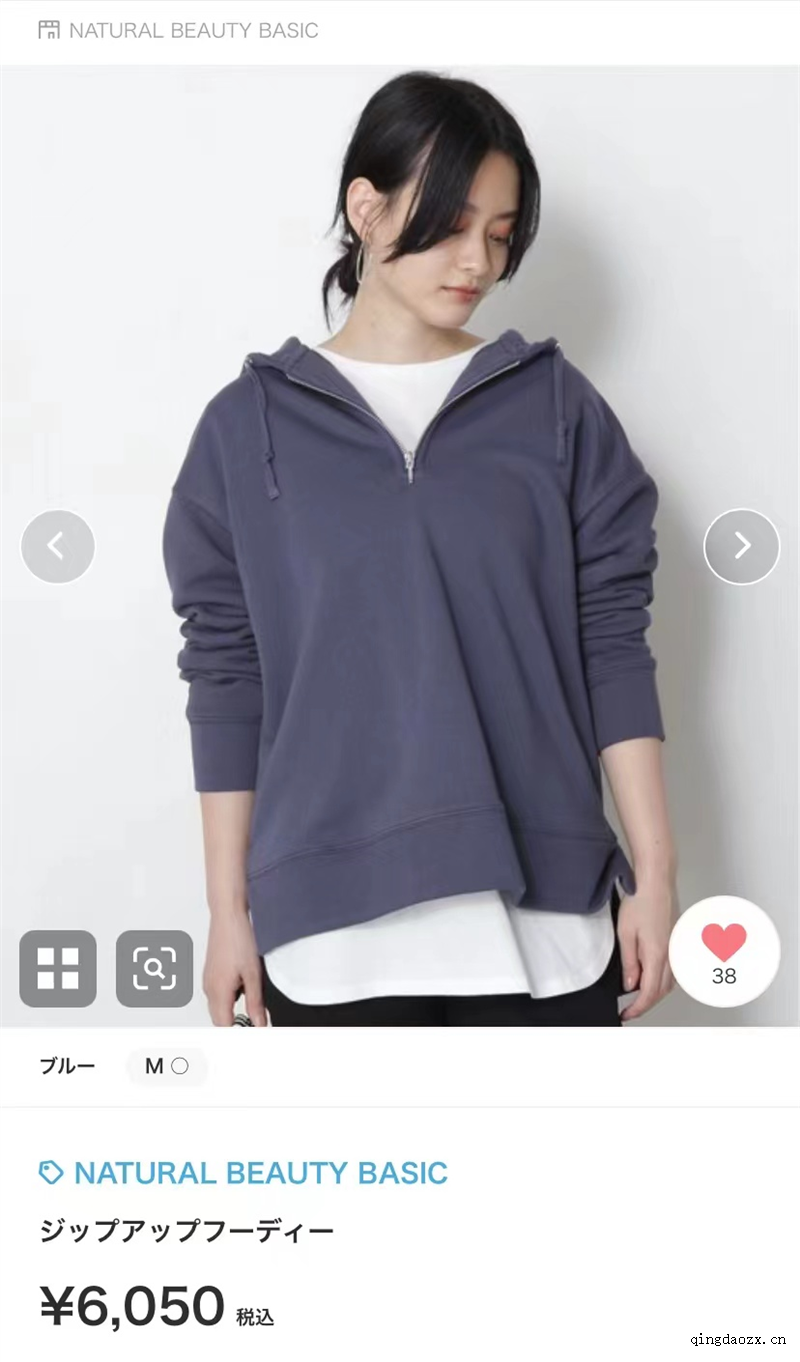This screenshot has height=1362, width=800.
Task: Open the NATURAL BEAUTY BASIC shop header
Action: pos(178,30)
